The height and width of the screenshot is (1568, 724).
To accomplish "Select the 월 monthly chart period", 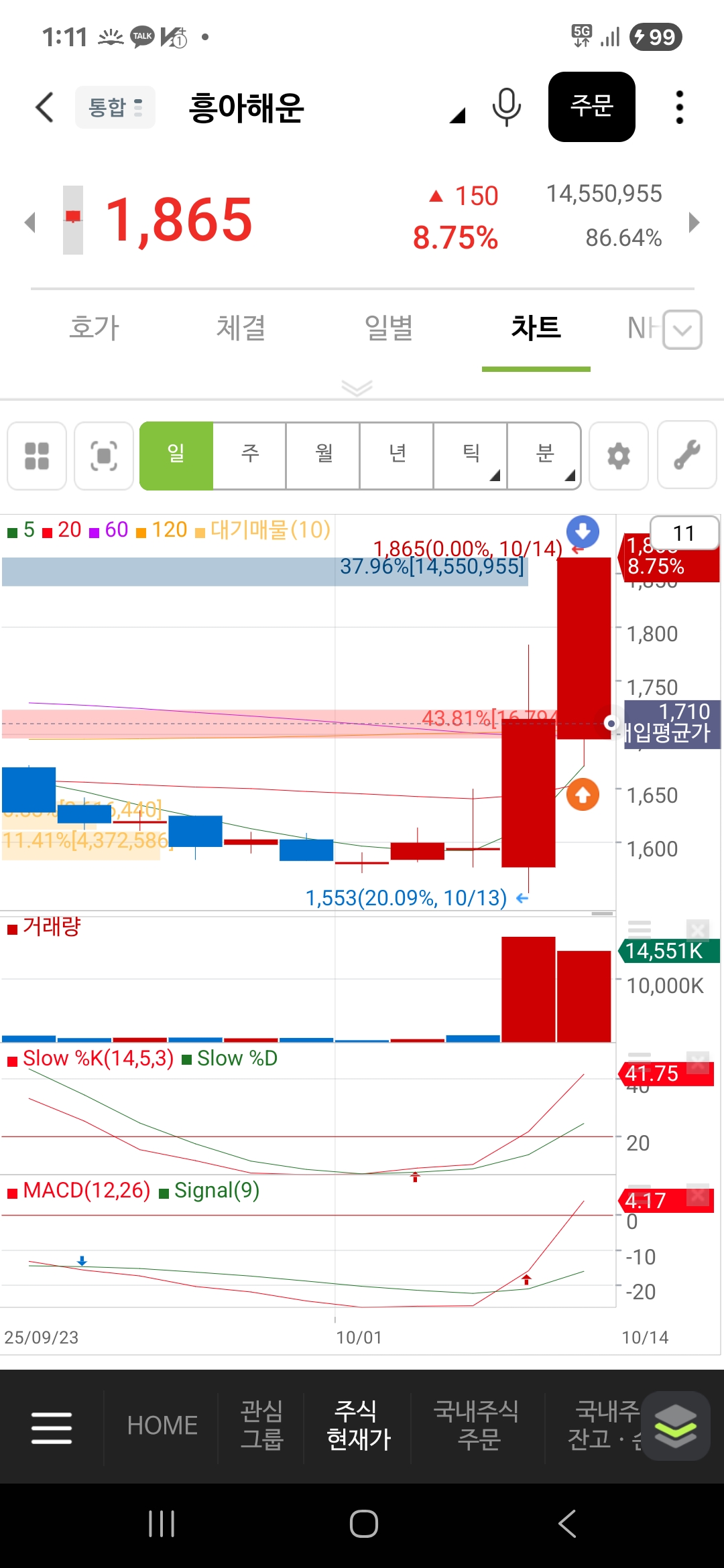I will [x=324, y=456].
